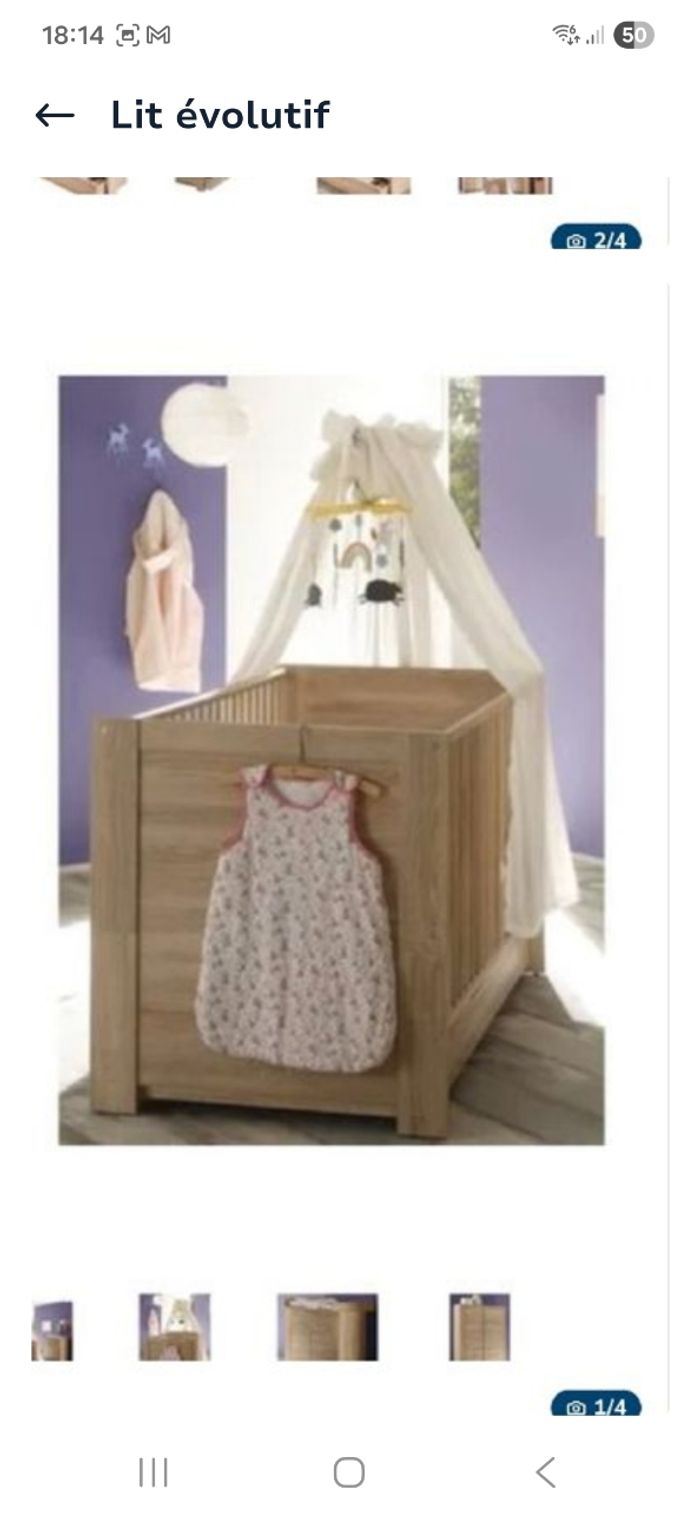This screenshot has width=700, height=1517.
Task: Open the recent apps overview
Action: click(153, 1472)
